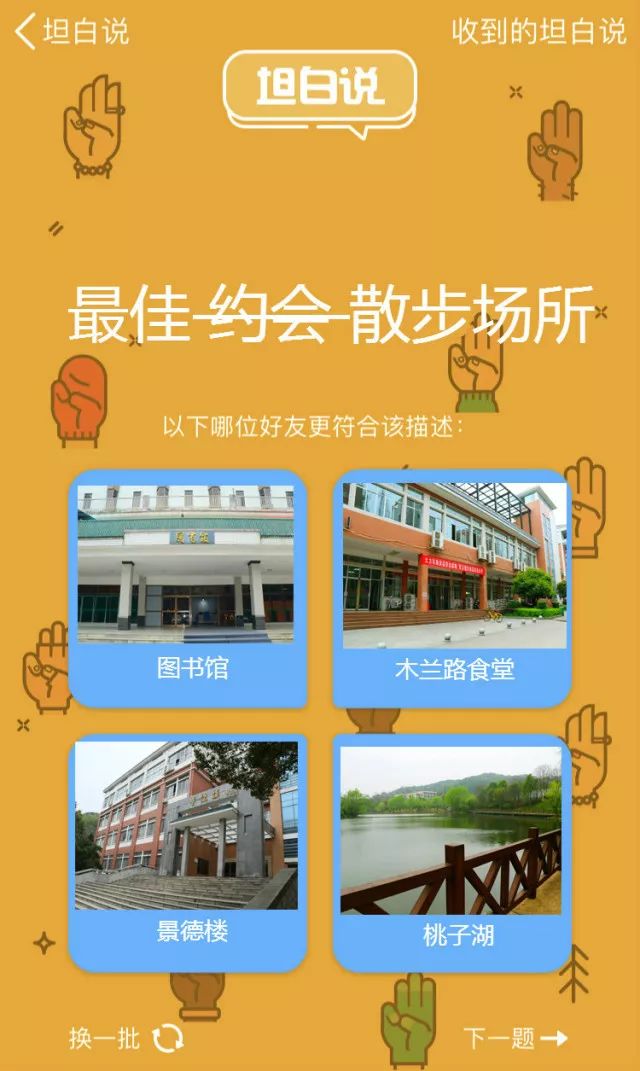Tap 换一批 to refresh the options
Viewport: 640px width, 1071px height.
126,1038
